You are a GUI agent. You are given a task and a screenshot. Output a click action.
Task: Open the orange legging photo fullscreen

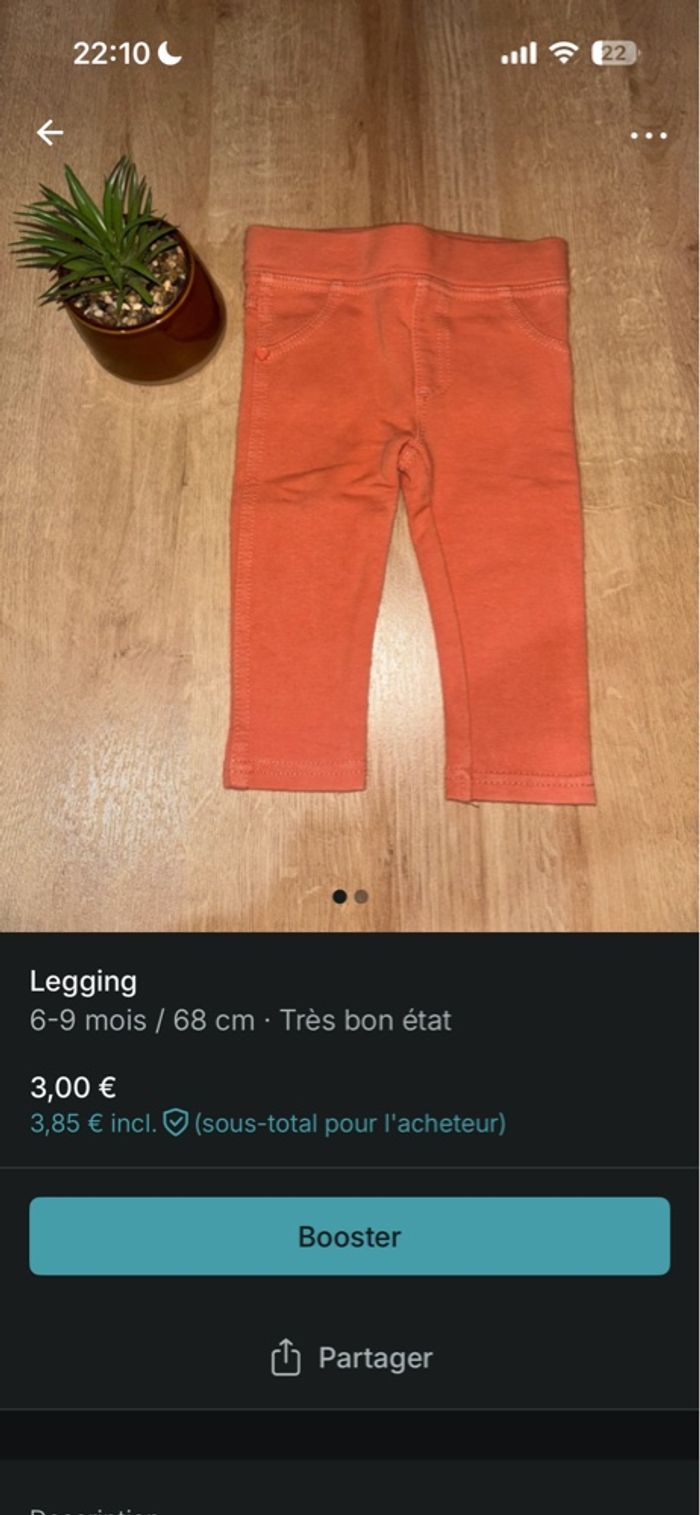coord(410,510)
